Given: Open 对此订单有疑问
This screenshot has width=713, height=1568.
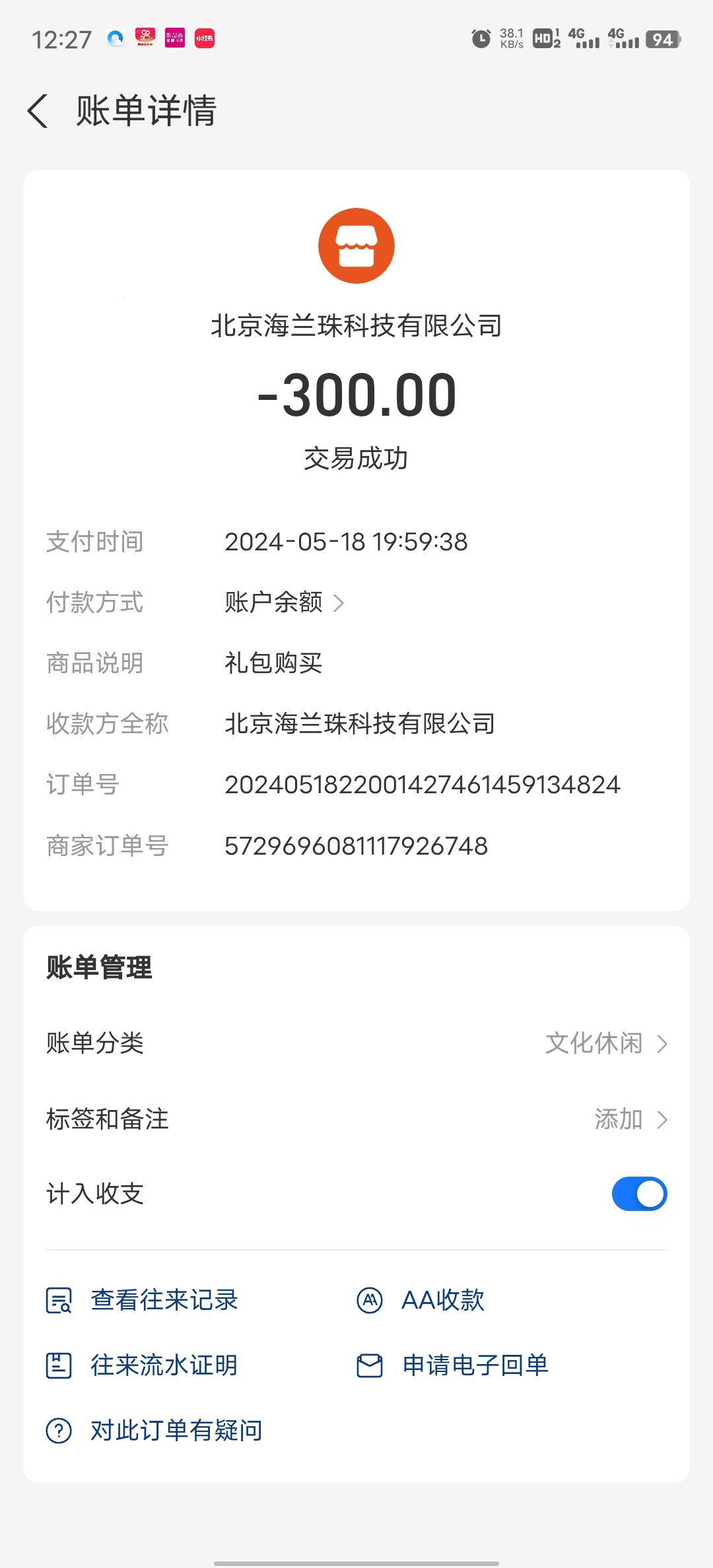Looking at the screenshot, I should point(174,1431).
